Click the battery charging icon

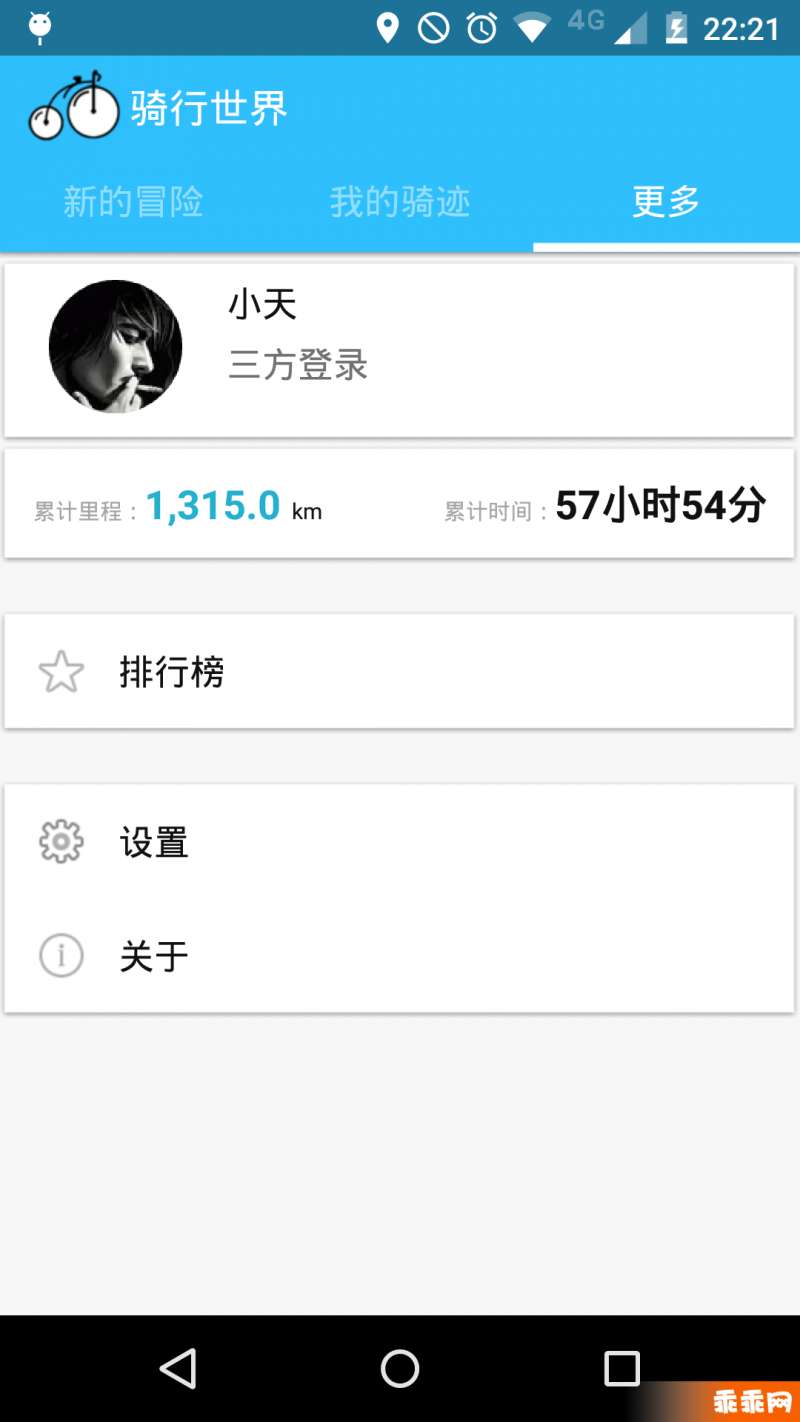[x=676, y=27]
